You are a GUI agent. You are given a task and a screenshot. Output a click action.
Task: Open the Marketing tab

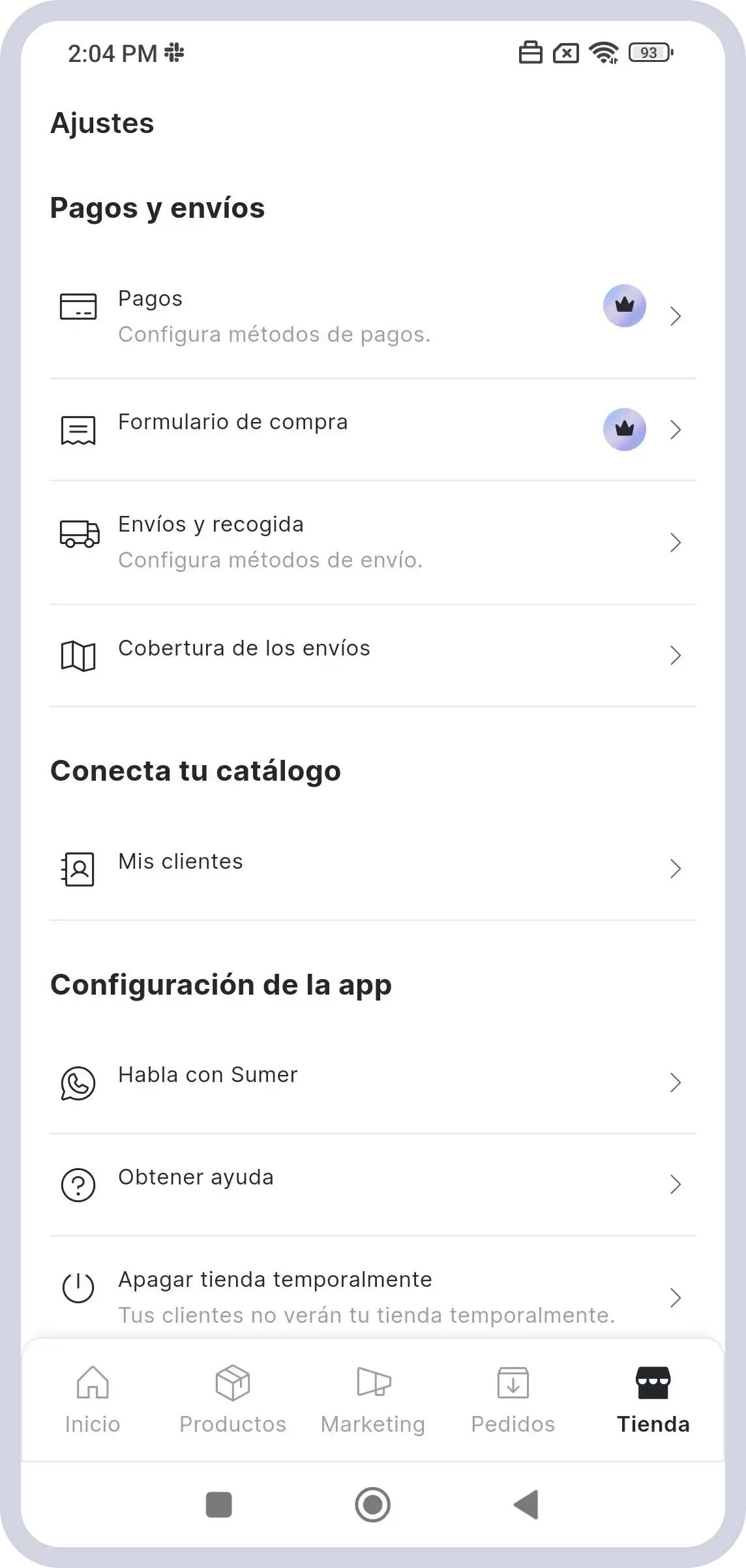pos(372,1399)
